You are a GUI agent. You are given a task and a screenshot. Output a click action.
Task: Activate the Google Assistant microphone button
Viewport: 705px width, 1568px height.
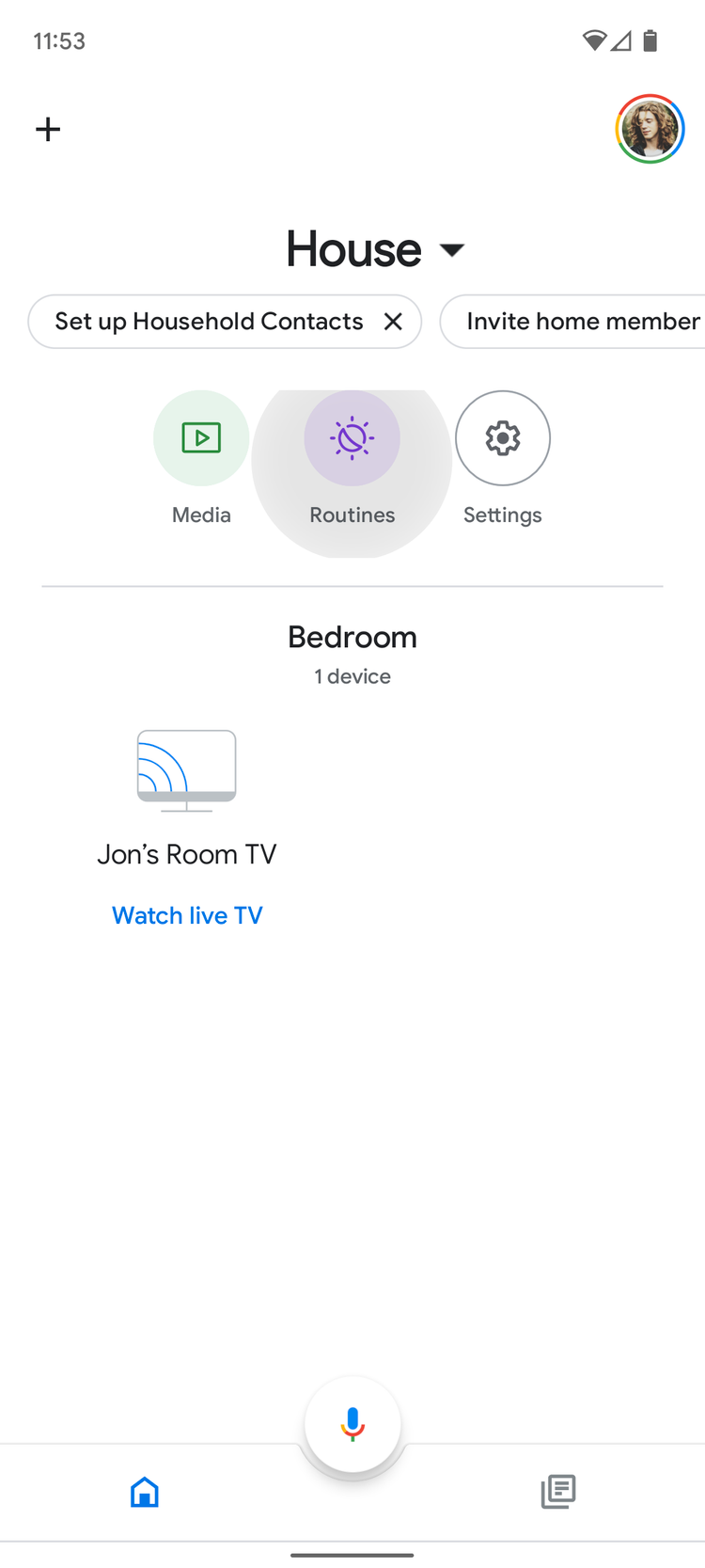pos(352,1425)
